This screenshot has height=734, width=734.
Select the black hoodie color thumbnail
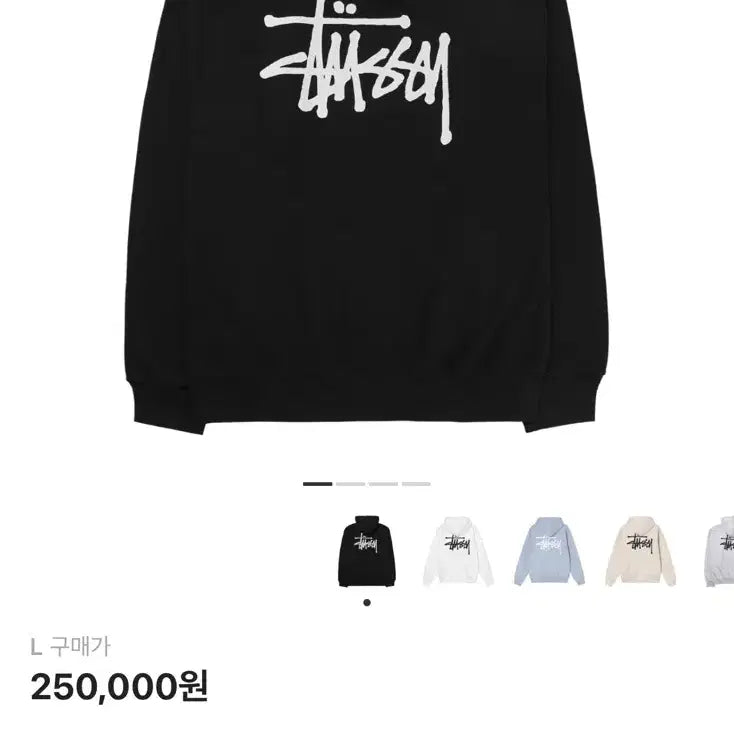click(367, 551)
